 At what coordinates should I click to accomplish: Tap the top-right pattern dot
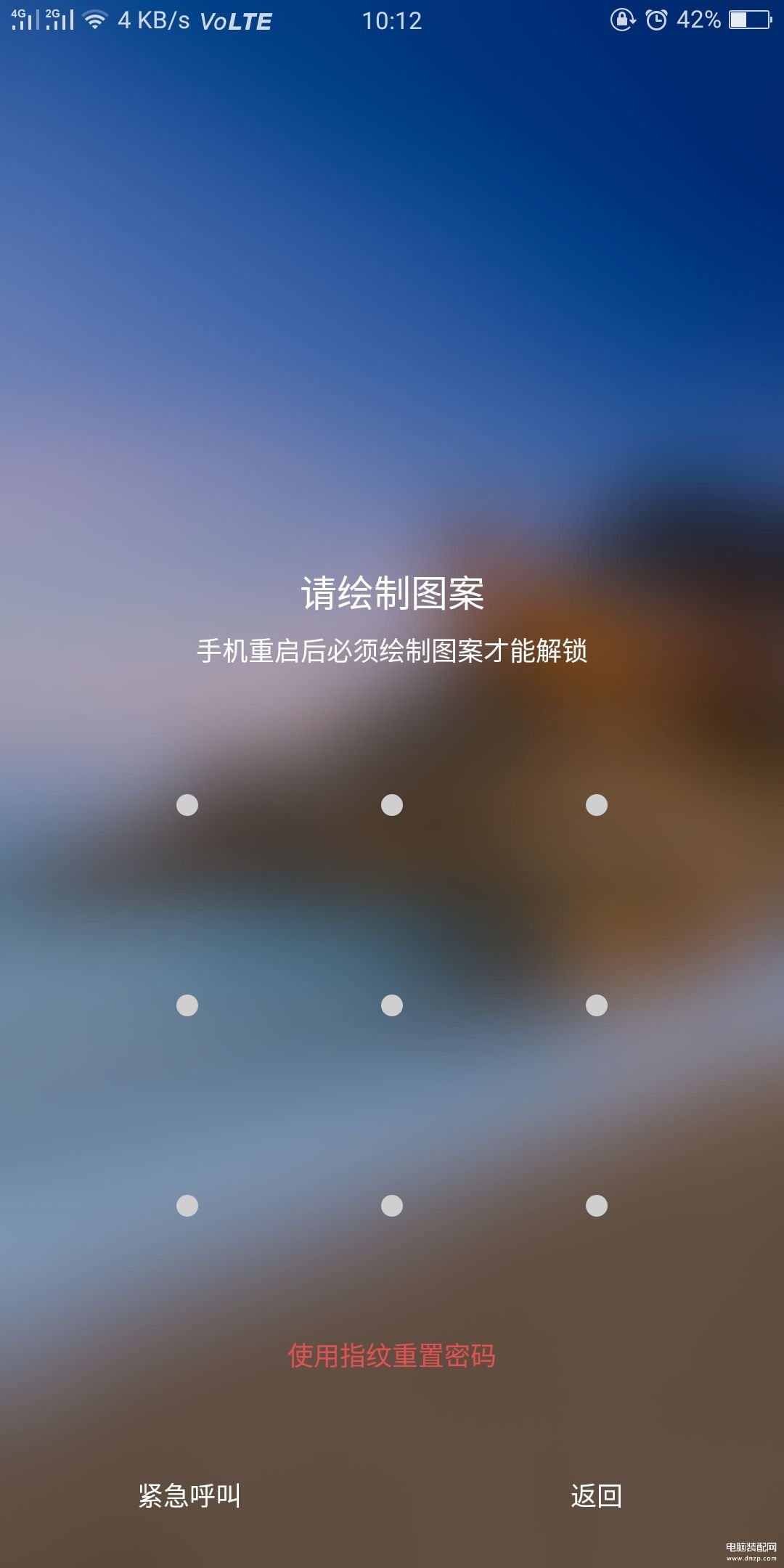597,805
